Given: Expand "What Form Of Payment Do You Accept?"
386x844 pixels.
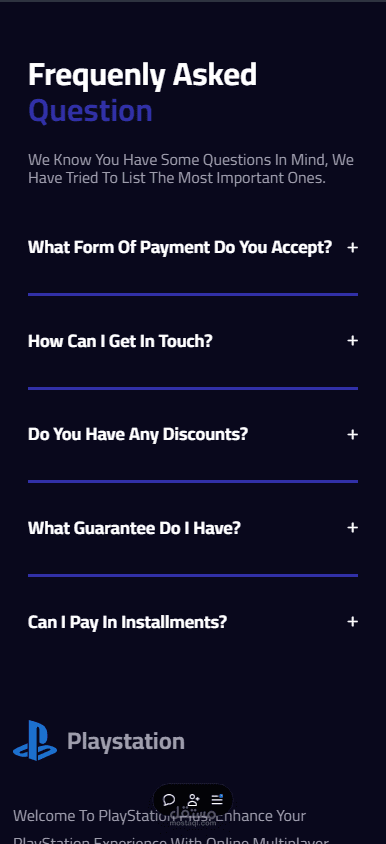Looking at the screenshot, I should tap(193, 247).
